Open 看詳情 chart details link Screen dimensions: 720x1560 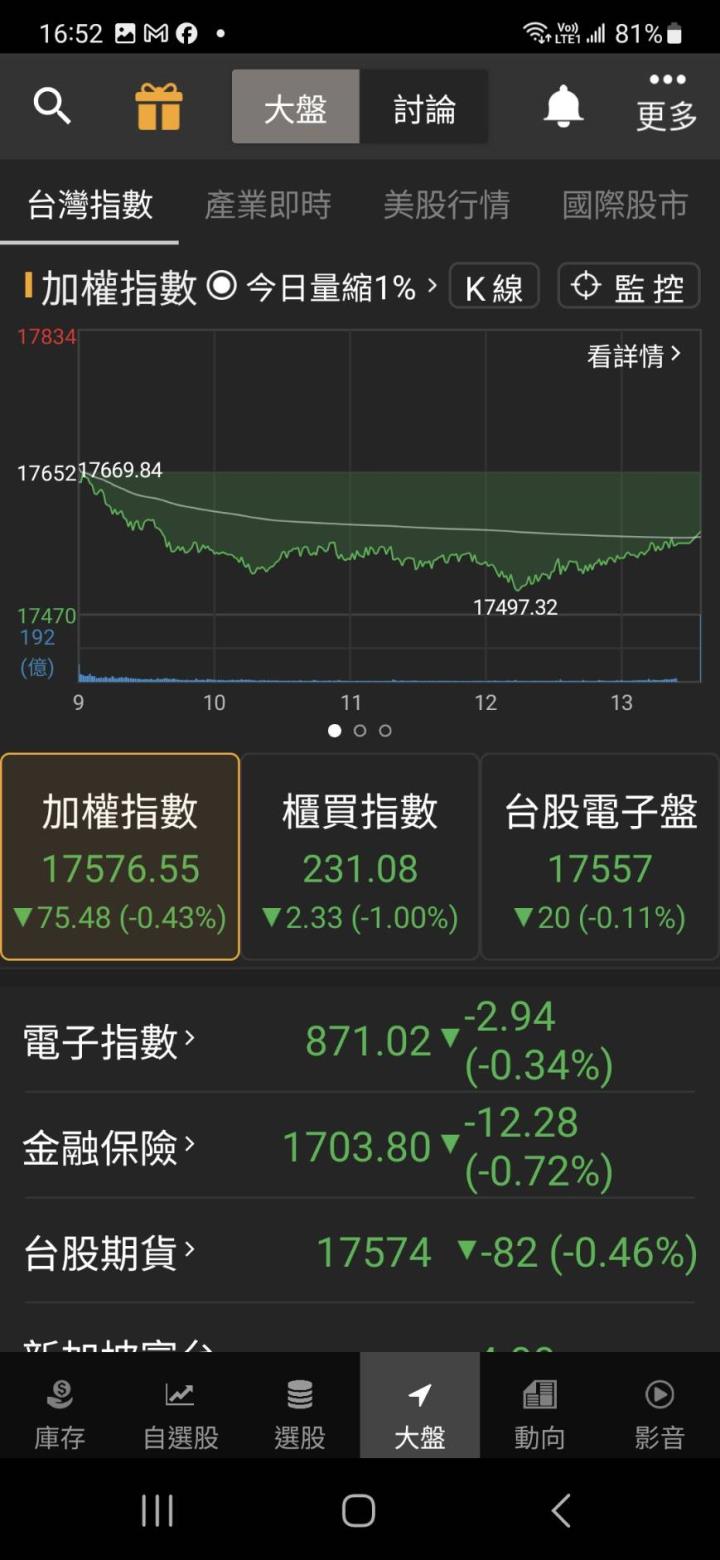tap(632, 356)
